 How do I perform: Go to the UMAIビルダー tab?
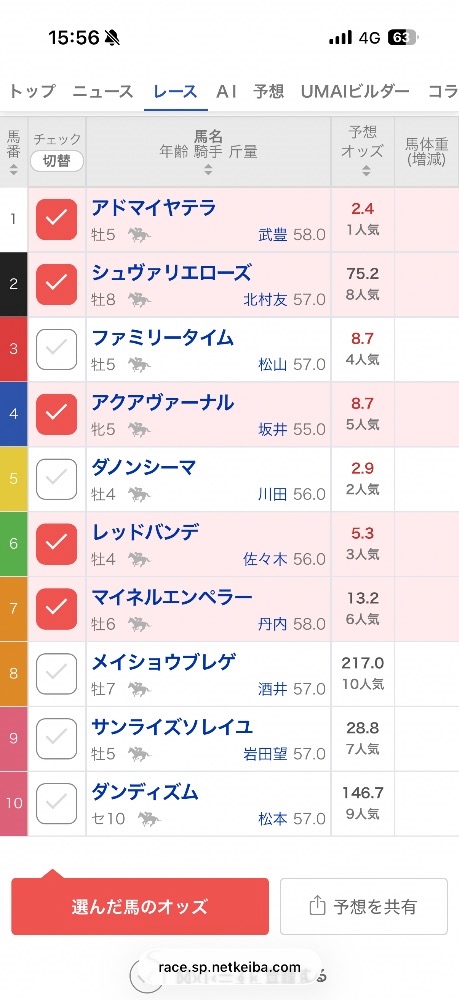tap(355, 92)
